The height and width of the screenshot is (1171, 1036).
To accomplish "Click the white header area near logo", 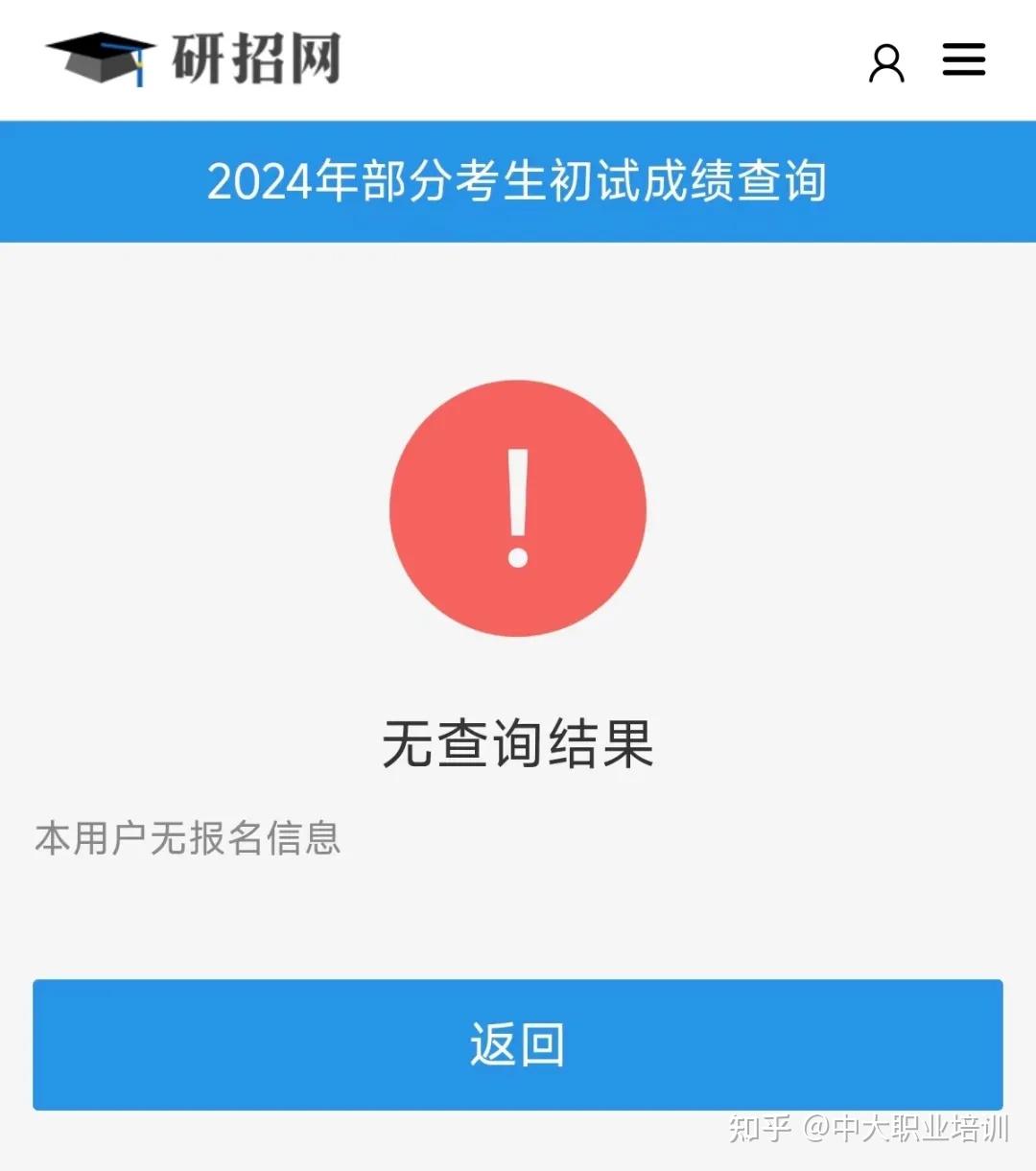I will [576, 58].
